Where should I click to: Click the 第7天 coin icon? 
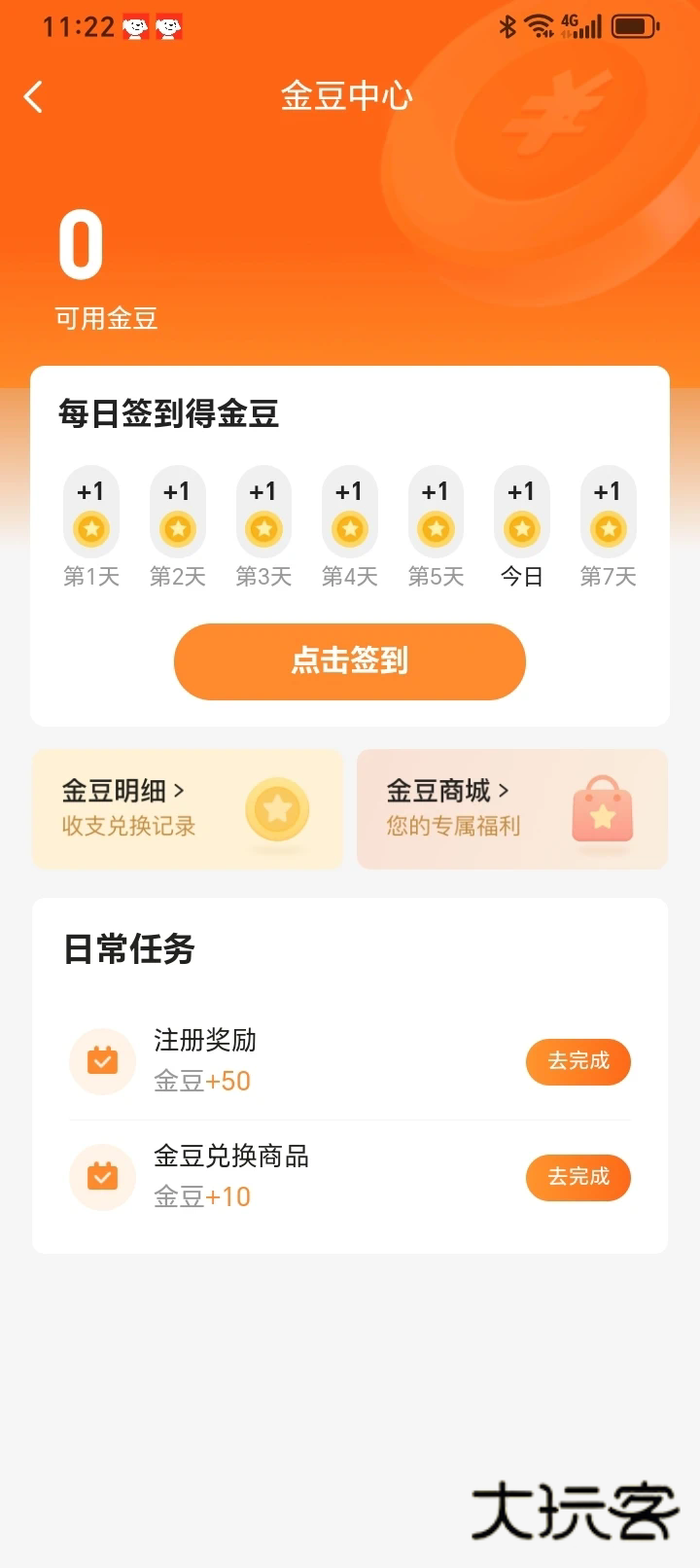(x=608, y=528)
